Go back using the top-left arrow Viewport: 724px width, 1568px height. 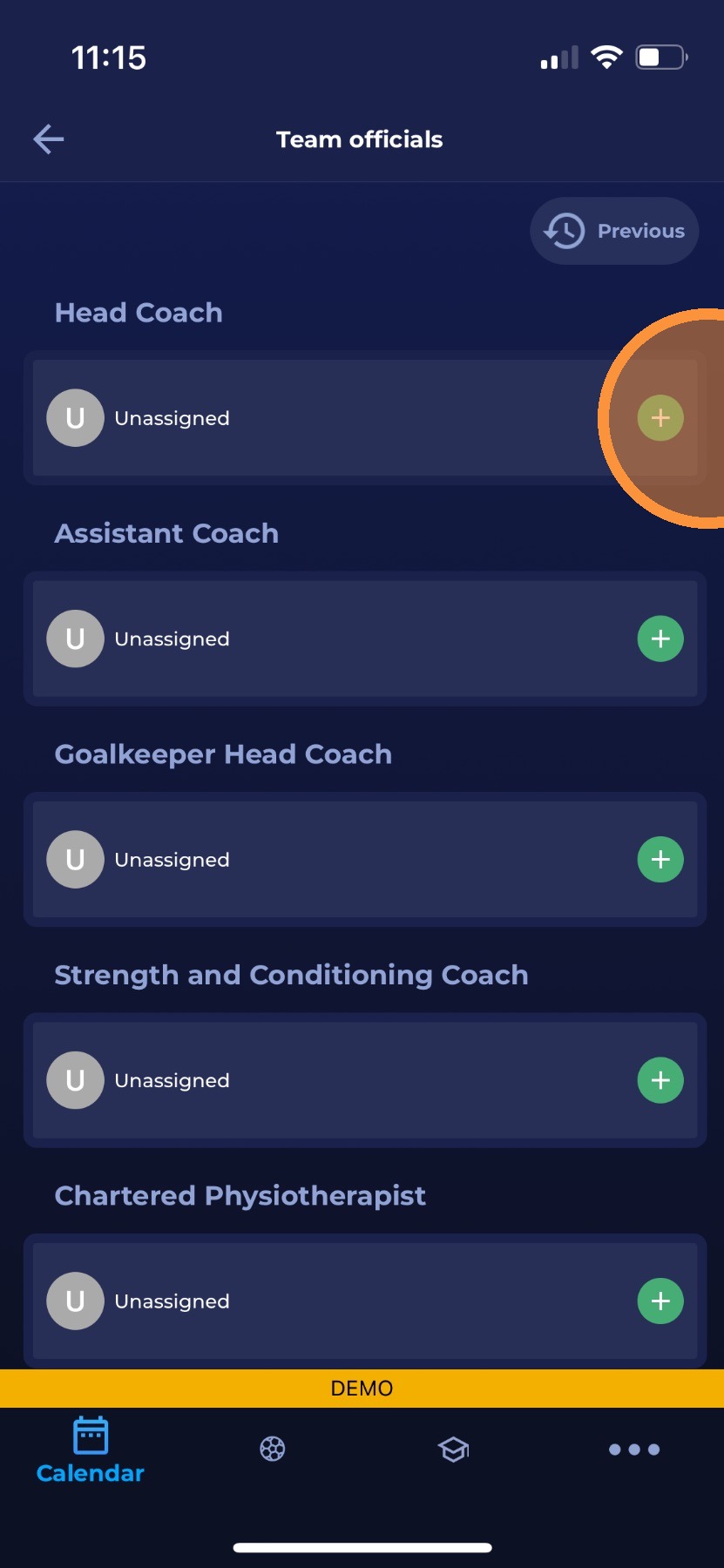pos(49,139)
